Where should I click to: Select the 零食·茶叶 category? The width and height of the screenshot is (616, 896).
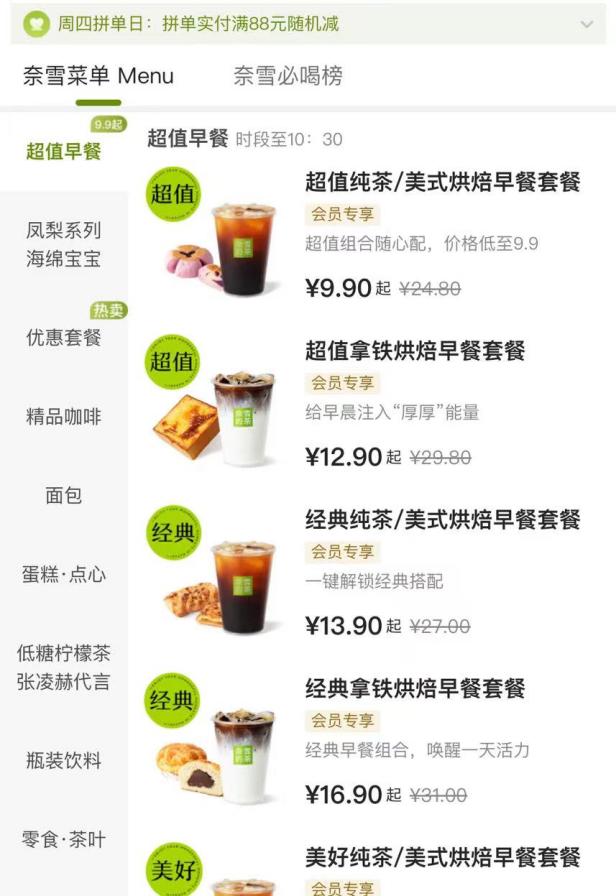(x=64, y=839)
